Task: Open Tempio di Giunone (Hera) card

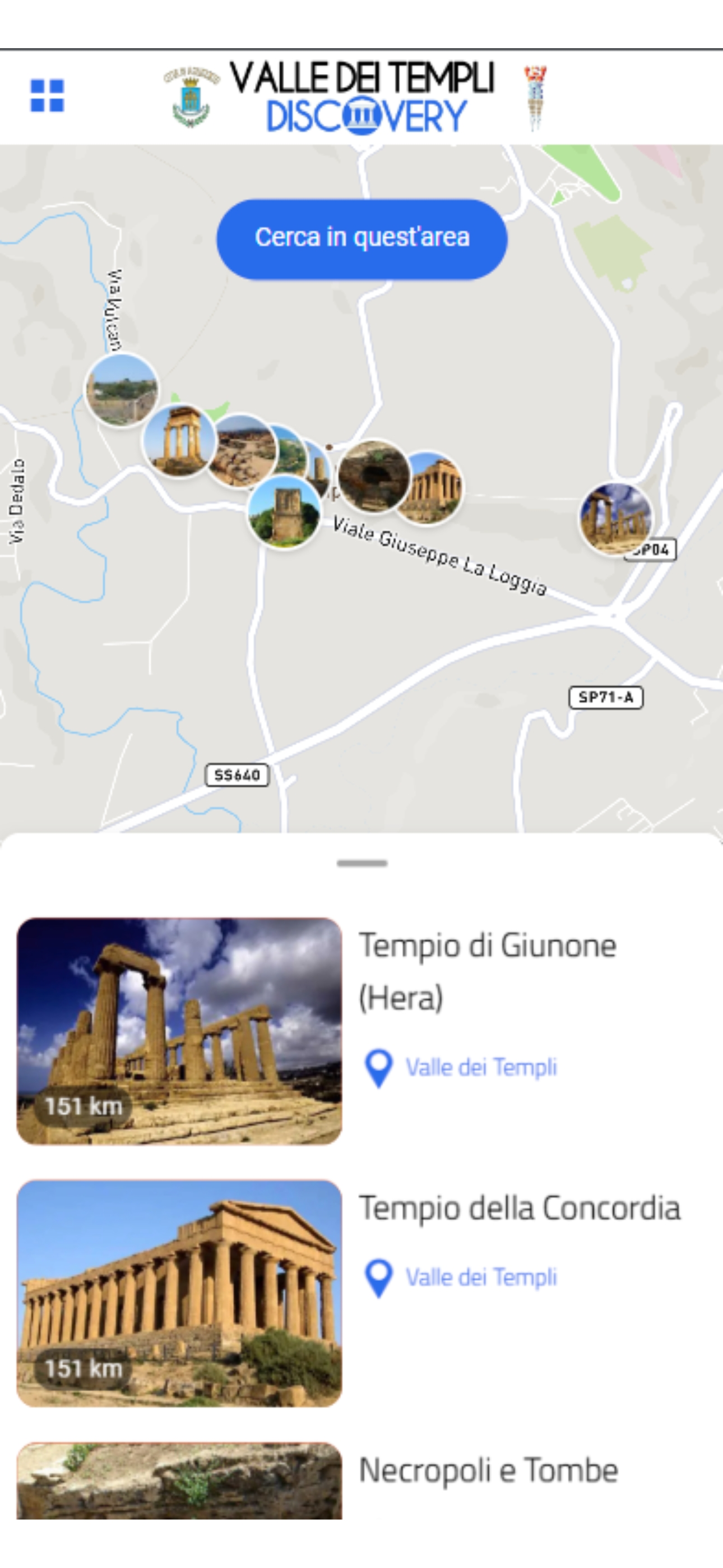Action: coord(361,1031)
